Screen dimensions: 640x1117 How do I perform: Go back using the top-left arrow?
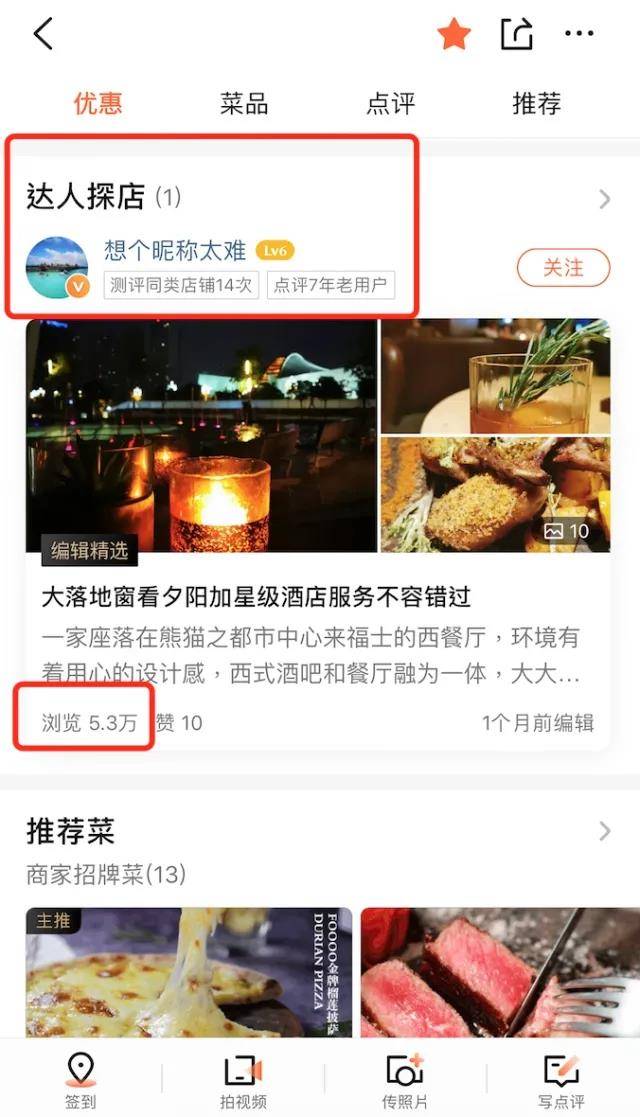(42, 34)
